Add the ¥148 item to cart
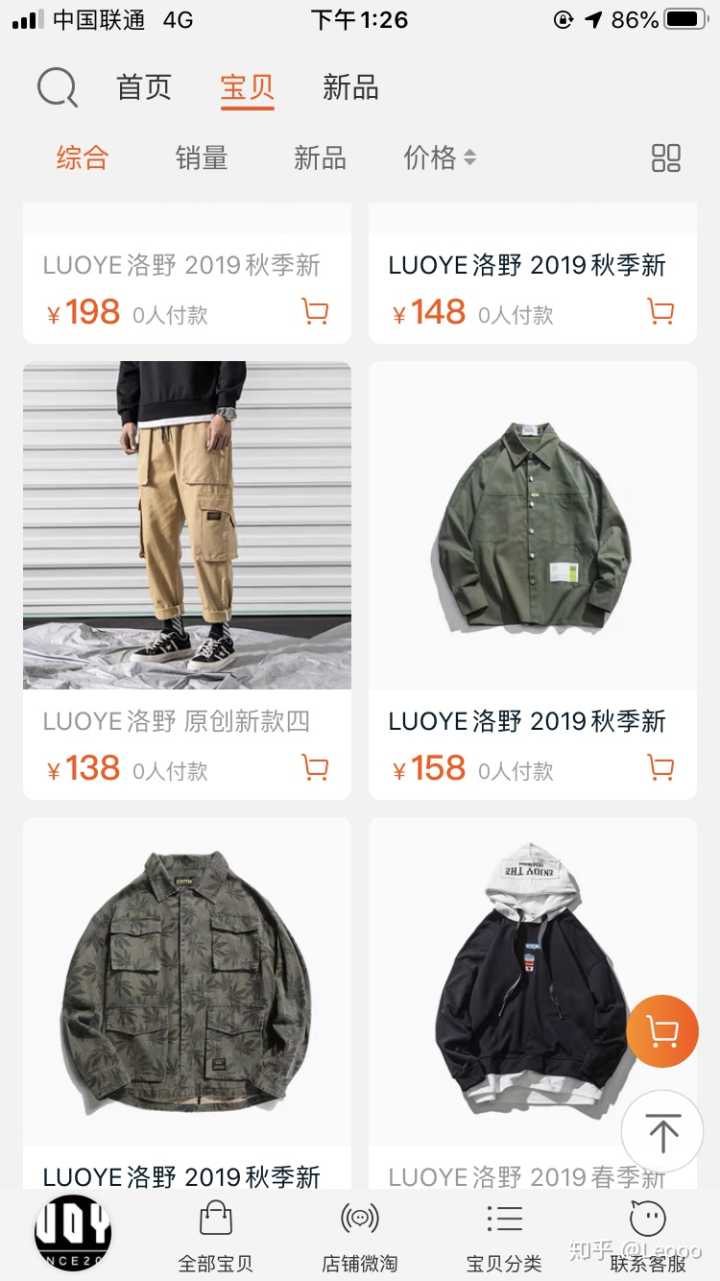Viewport: 720px width, 1281px height. click(x=660, y=312)
